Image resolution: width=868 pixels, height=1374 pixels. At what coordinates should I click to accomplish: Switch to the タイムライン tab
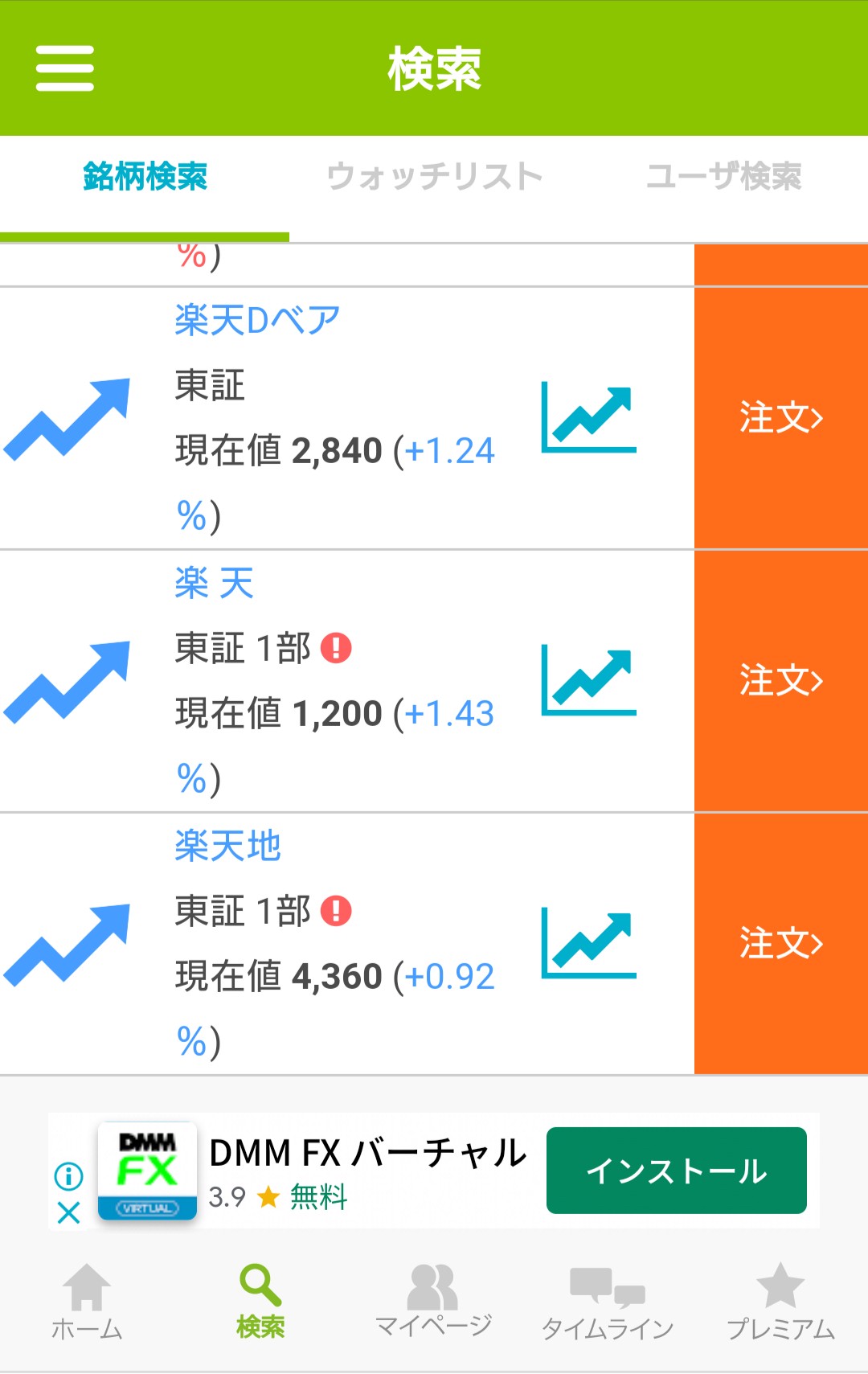click(608, 1301)
